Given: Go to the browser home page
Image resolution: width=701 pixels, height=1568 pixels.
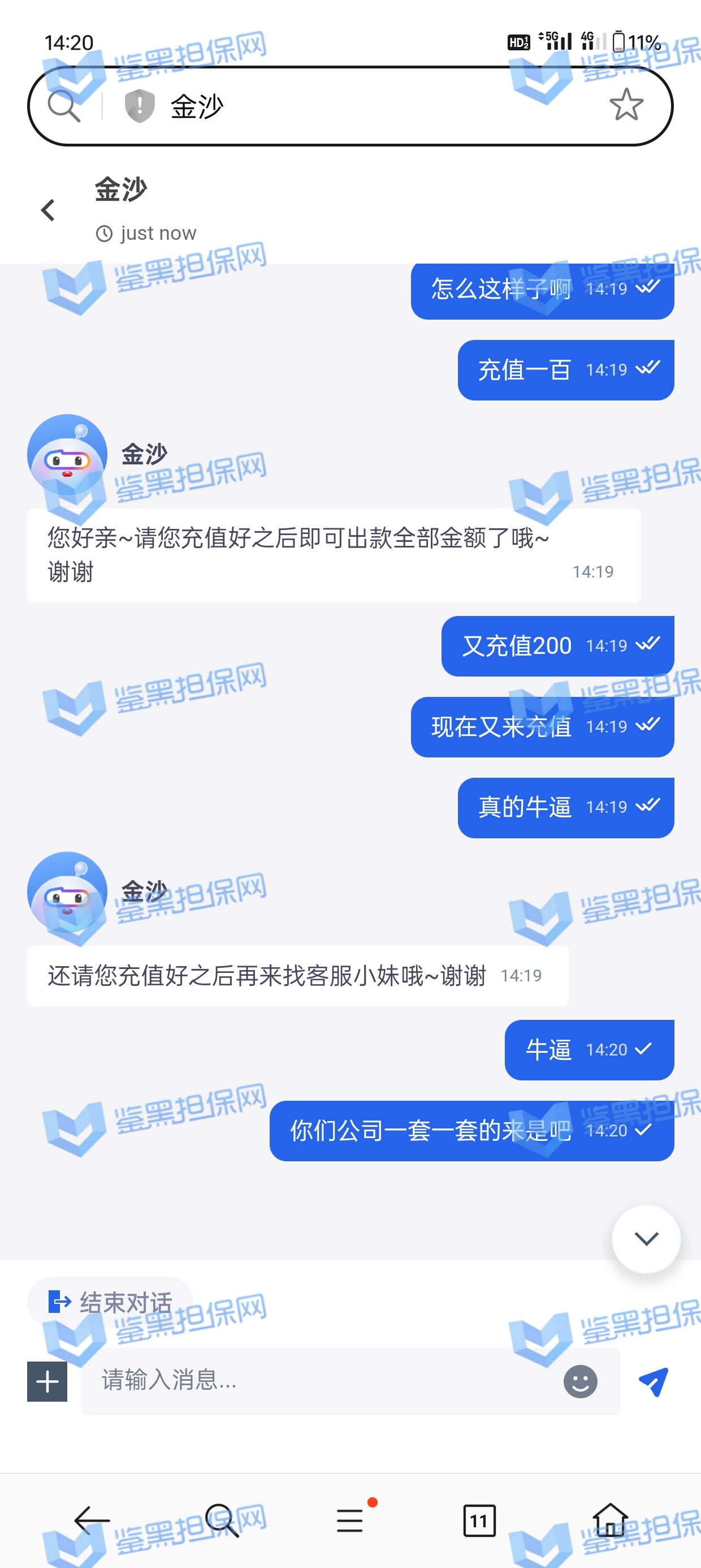Looking at the screenshot, I should [x=609, y=1520].
